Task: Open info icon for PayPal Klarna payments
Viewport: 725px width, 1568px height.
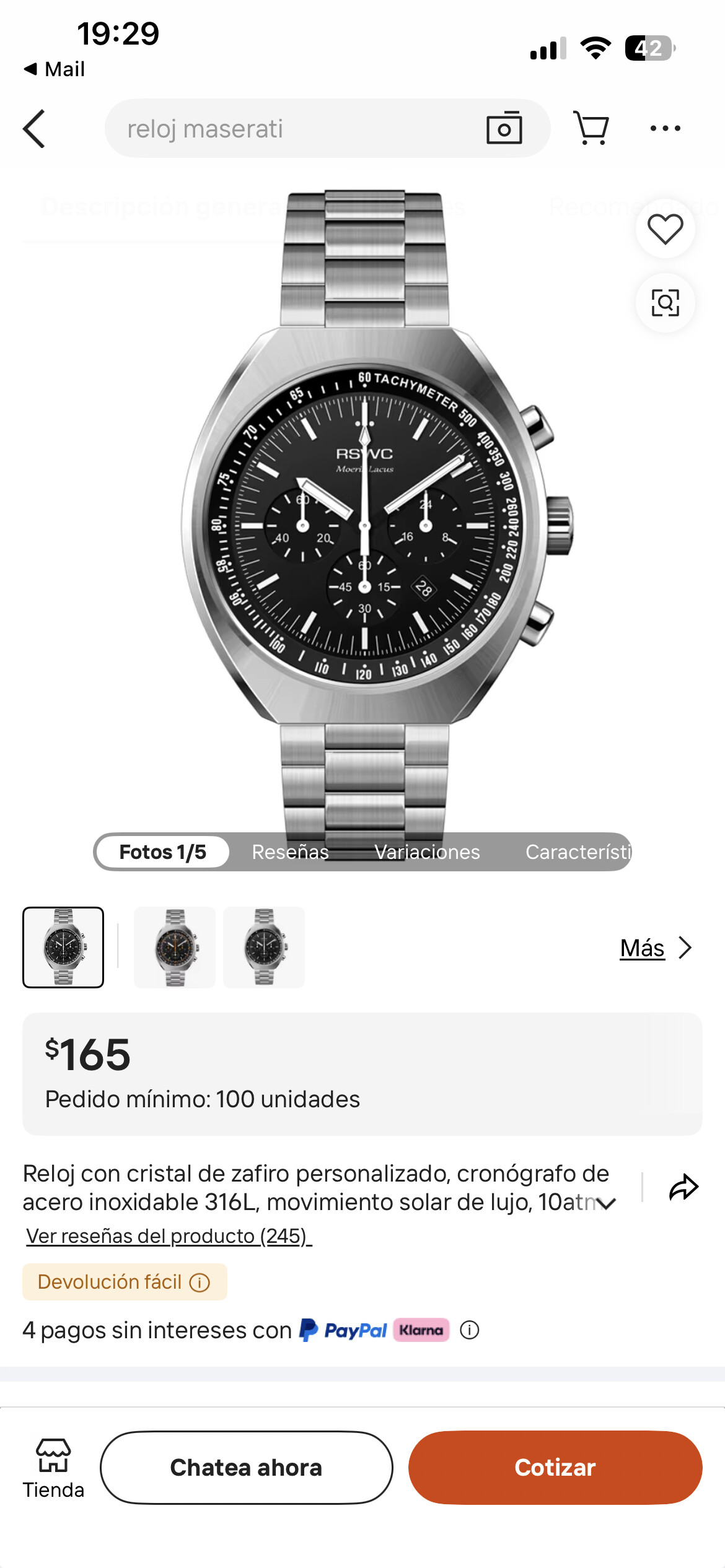Action: click(470, 1330)
